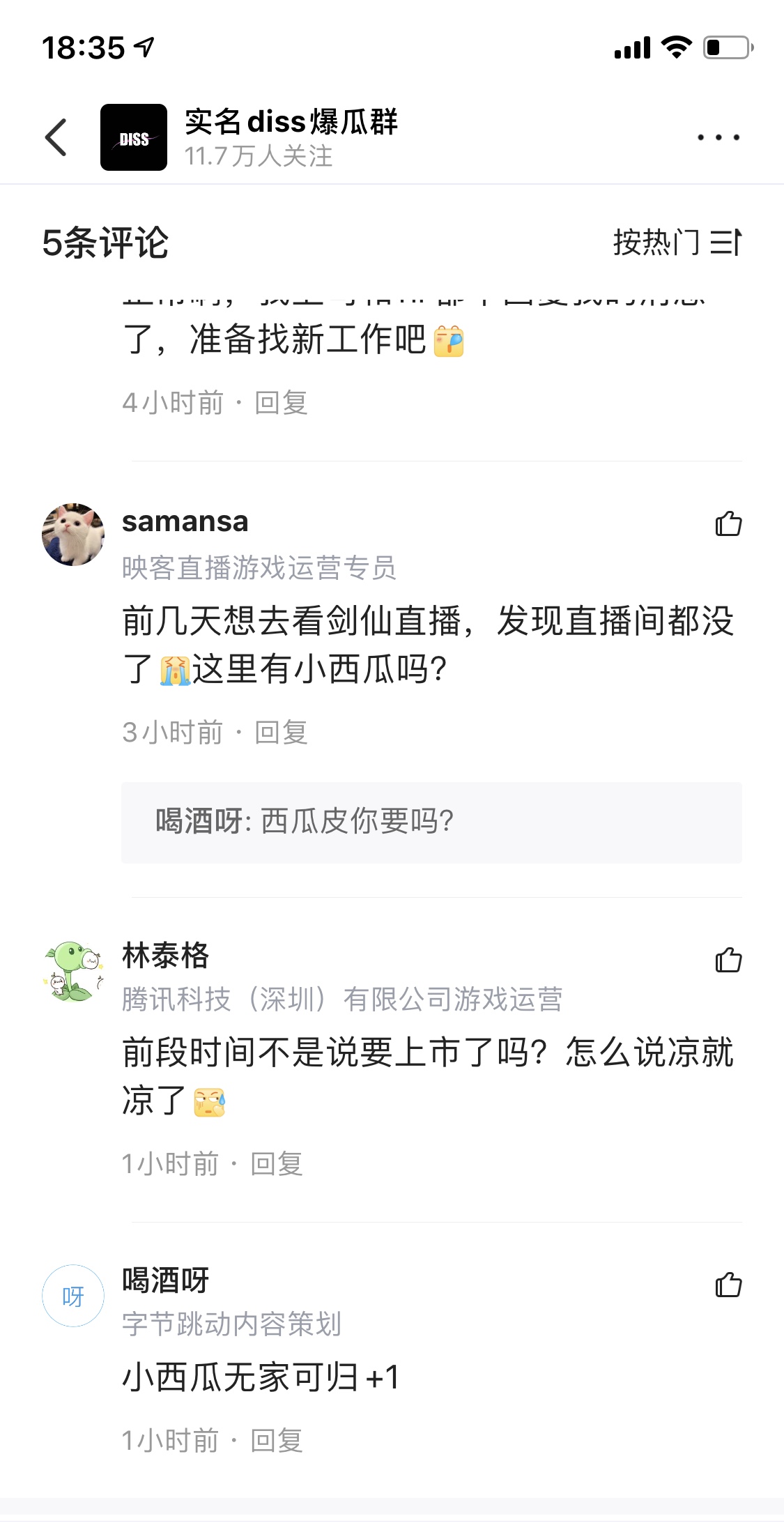Viewport: 784px width, 1523px height.
Task: Reply to 林泰格's comment
Action: click(277, 1164)
